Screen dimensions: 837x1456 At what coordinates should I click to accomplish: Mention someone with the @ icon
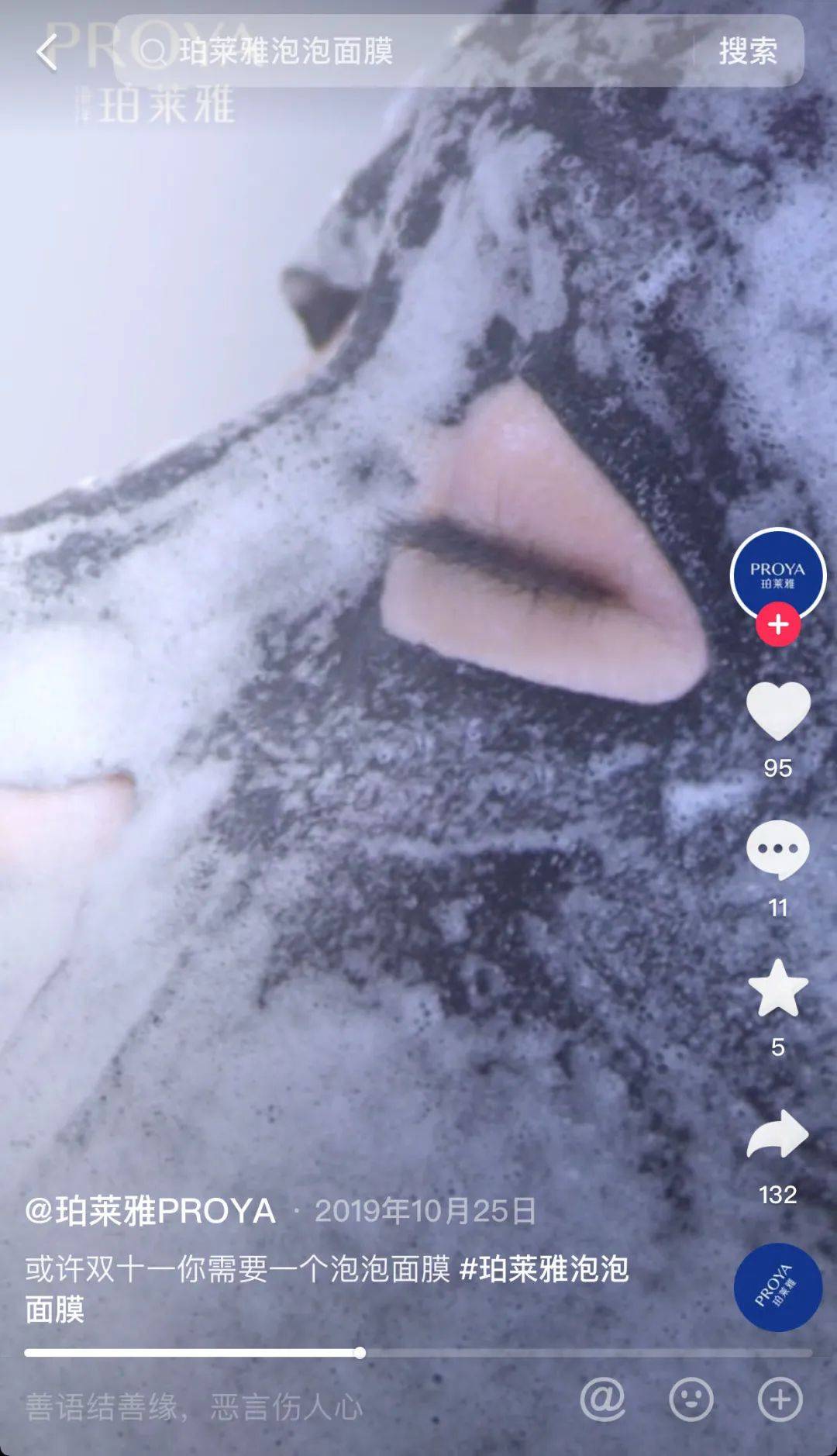(x=602, y=1399)
